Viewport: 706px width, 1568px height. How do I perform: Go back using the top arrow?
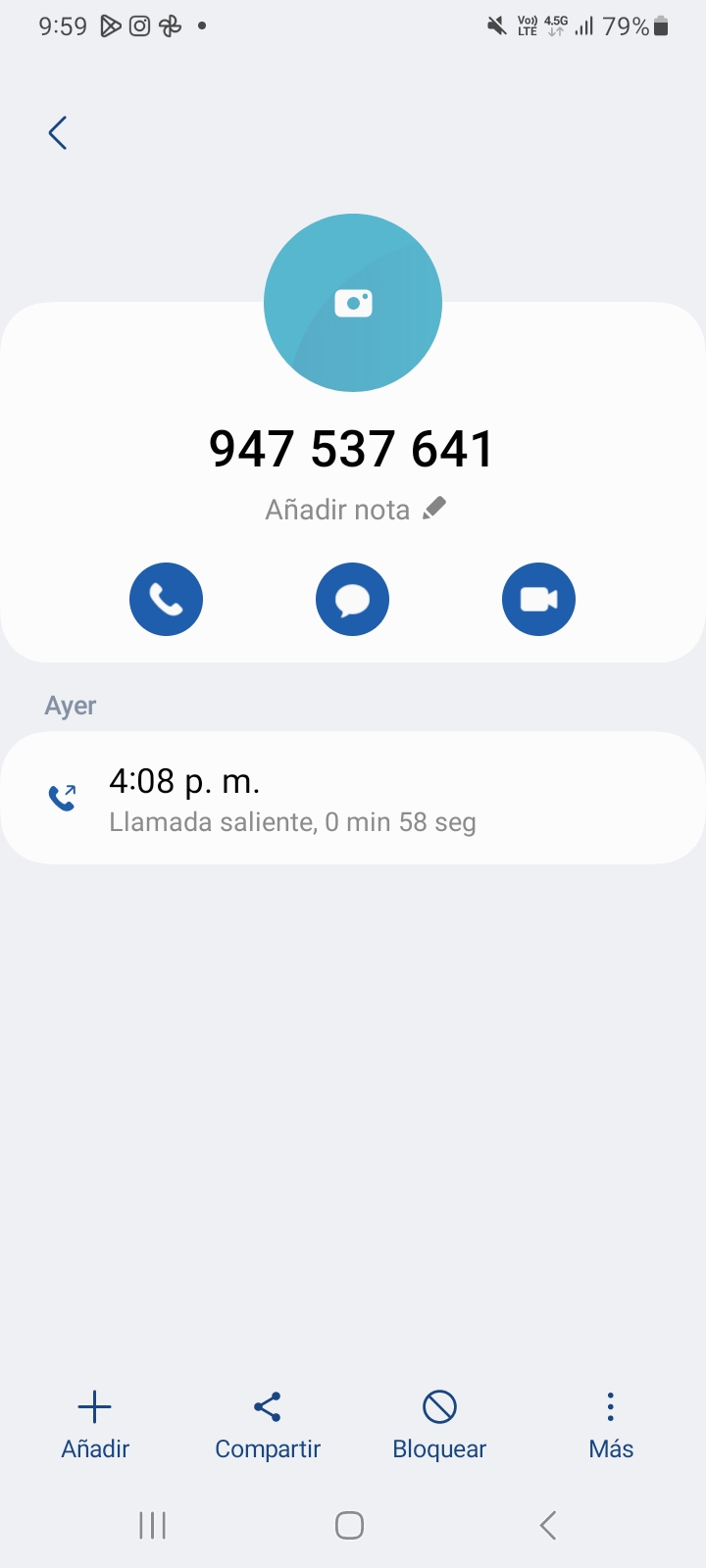(58, 133)
